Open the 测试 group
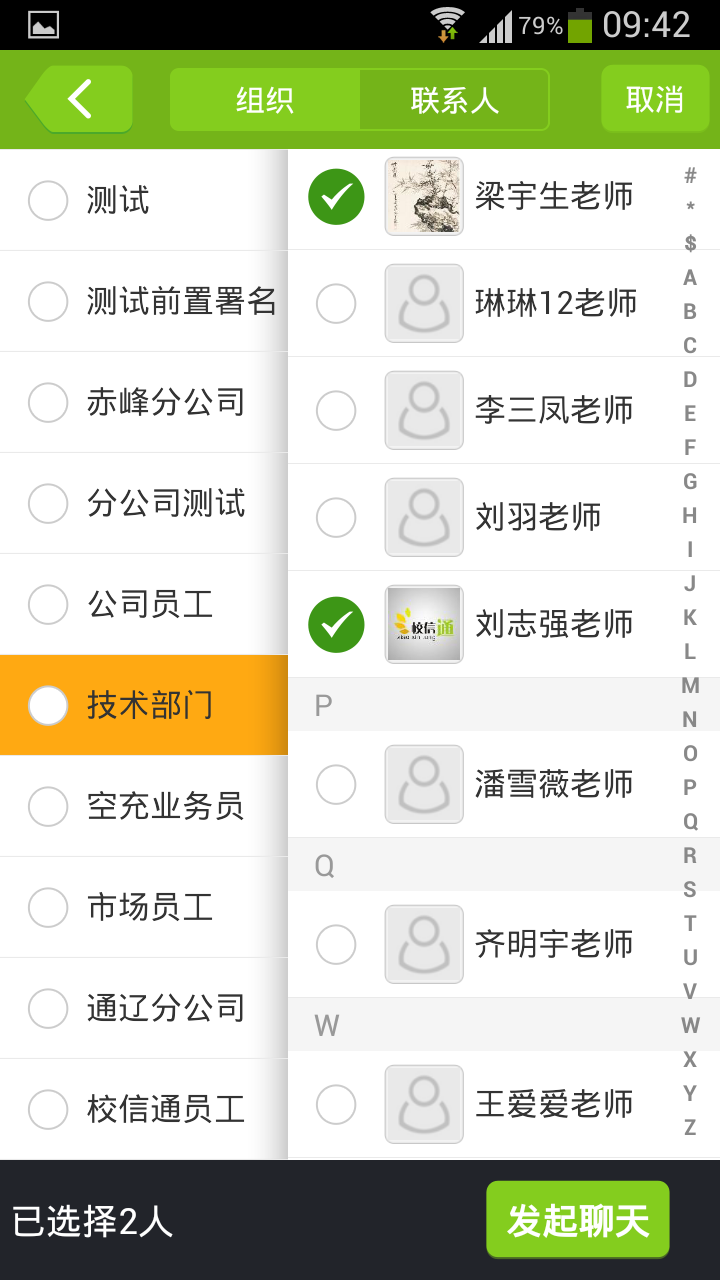 [x=144, y=200]
